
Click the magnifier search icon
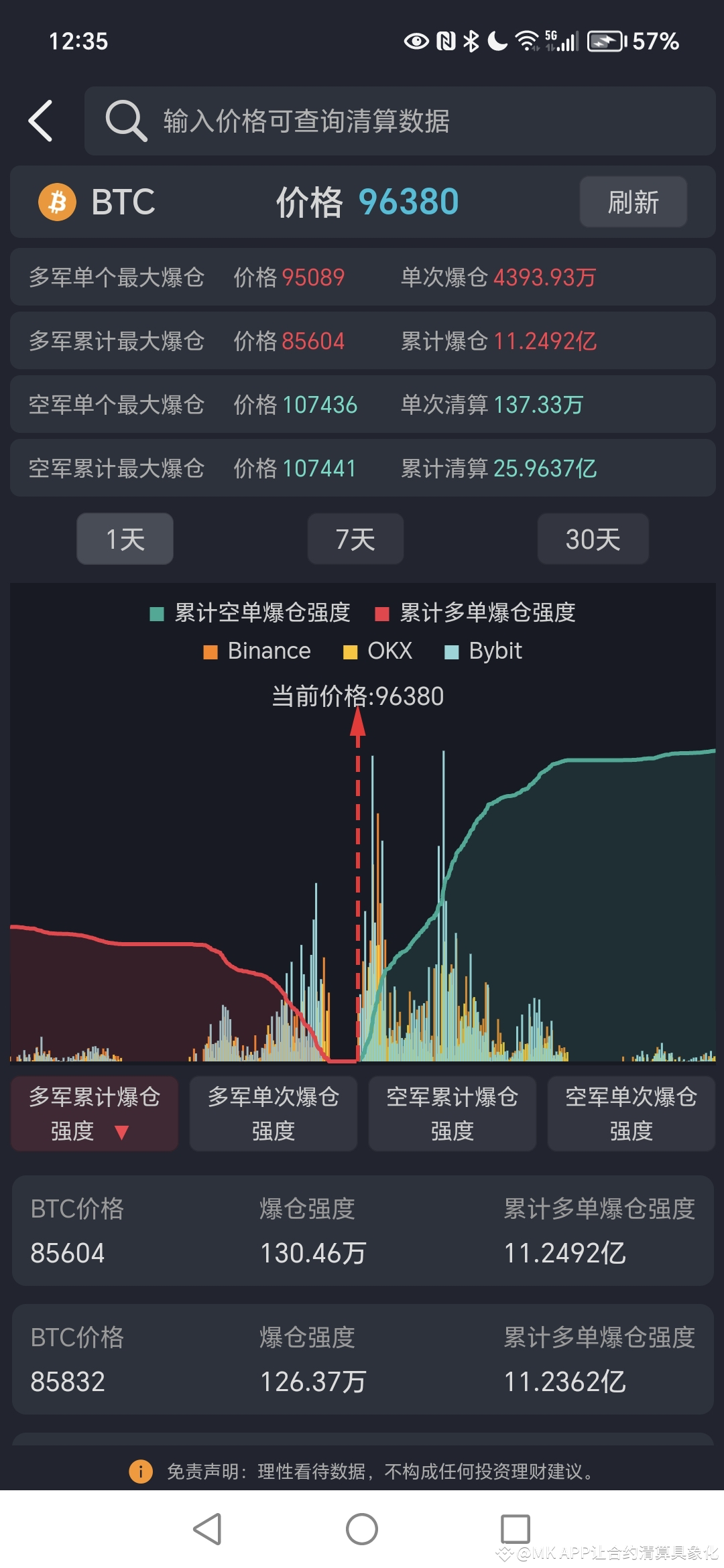pos(126,122)
